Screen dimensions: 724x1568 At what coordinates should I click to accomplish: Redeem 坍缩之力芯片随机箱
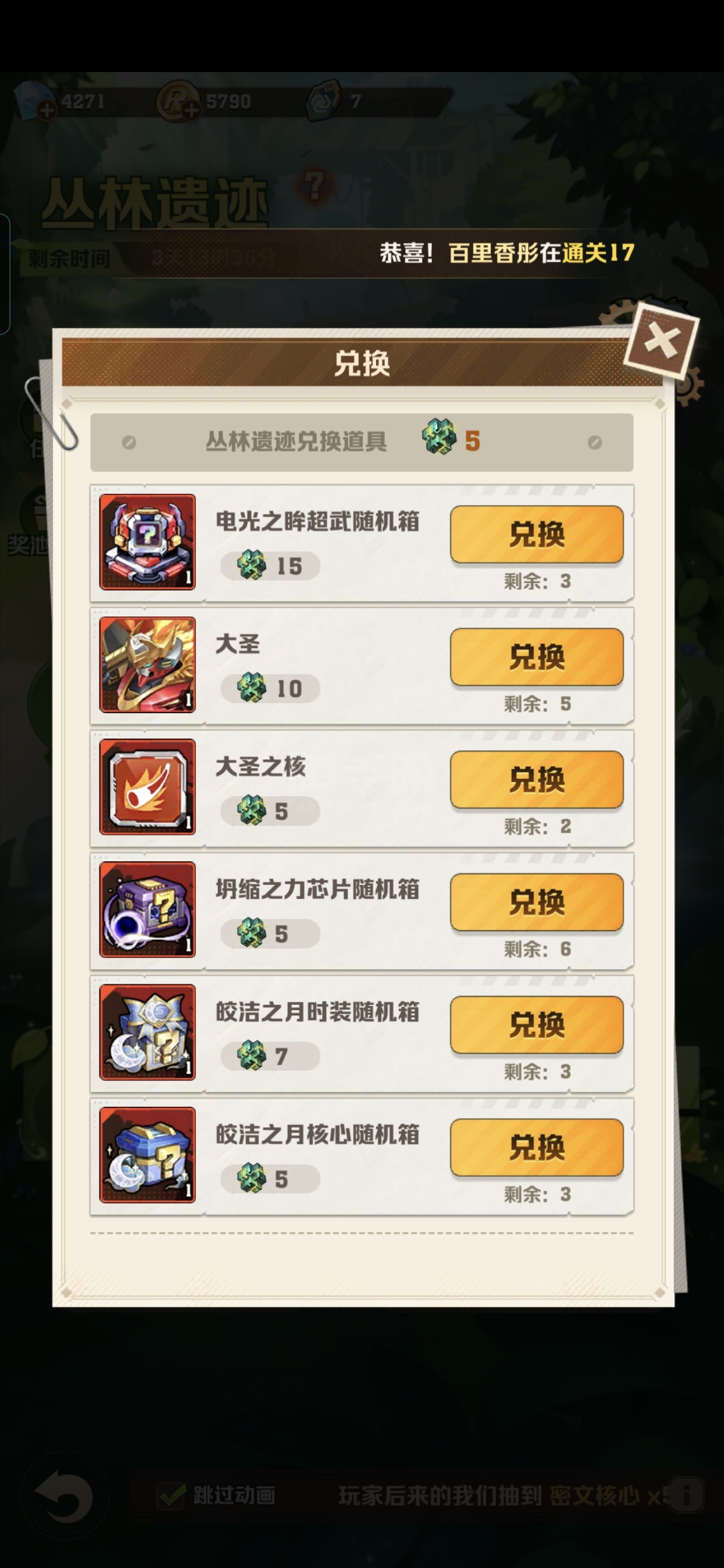pyautogui.click(x=537, y=902)
